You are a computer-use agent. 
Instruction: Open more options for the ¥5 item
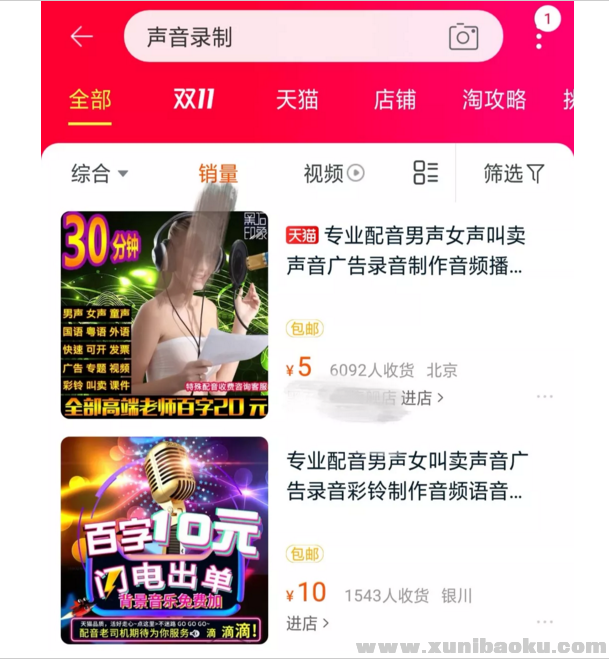(544, 397)
